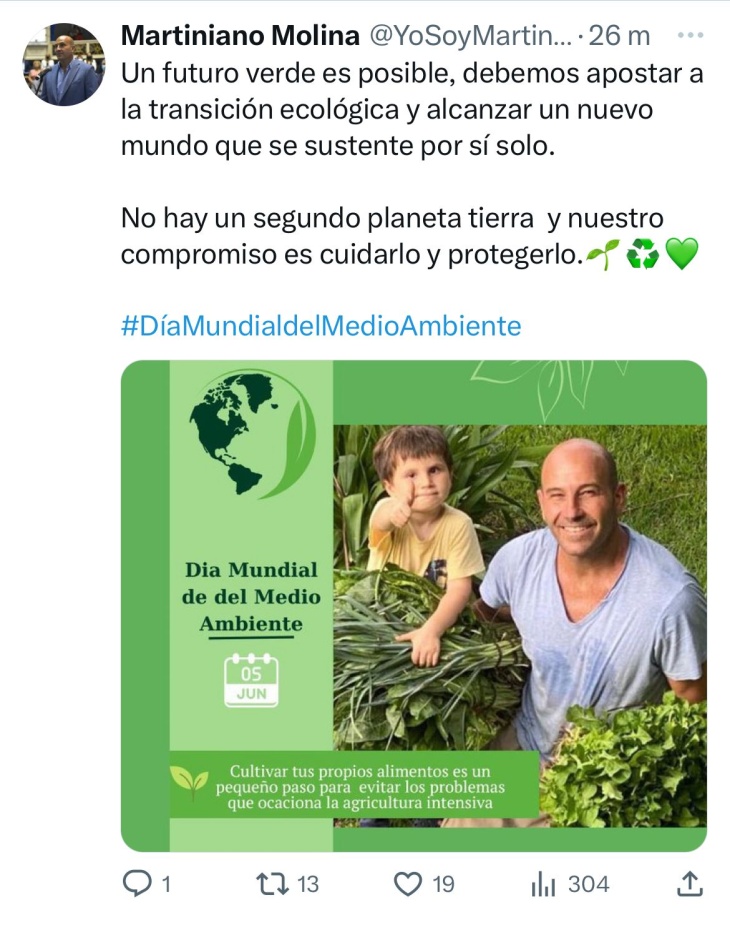The width and height of the screenshot is (730, 925).
Task: View the attached Día Mundial image
Action: (413, 605)
